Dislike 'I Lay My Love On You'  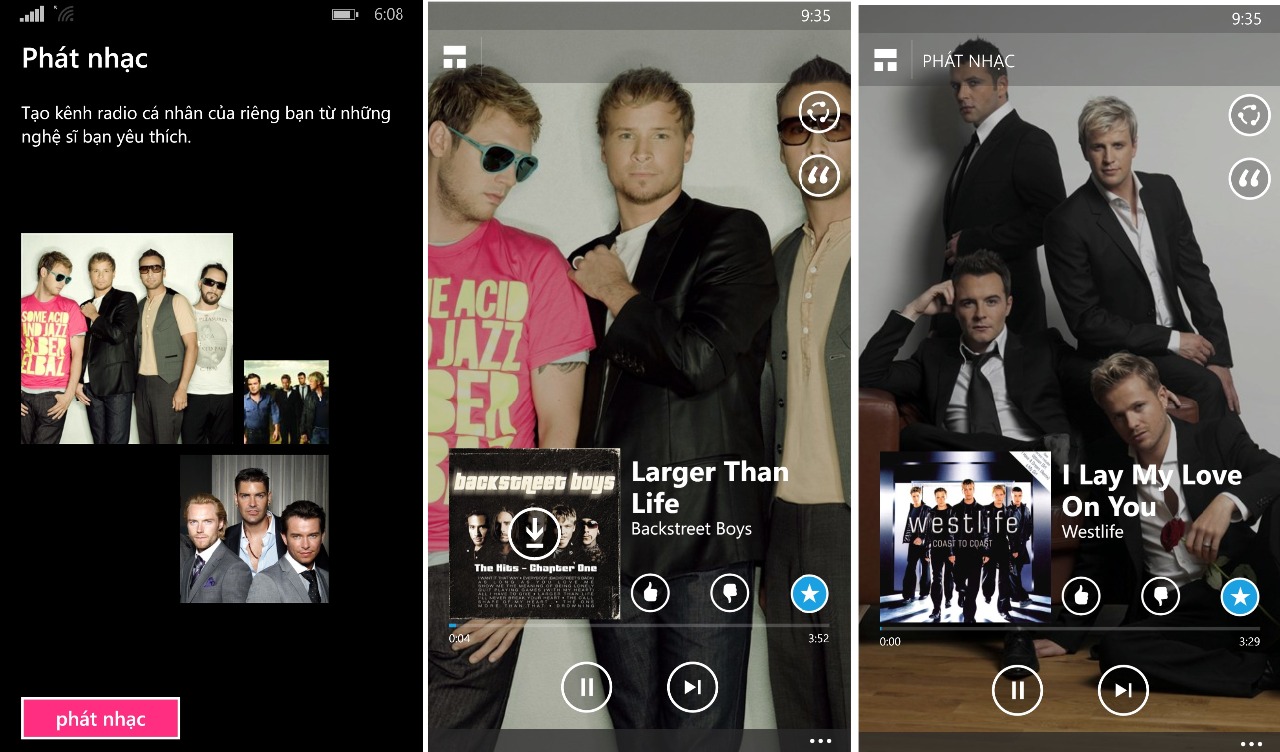(1160, 597)
